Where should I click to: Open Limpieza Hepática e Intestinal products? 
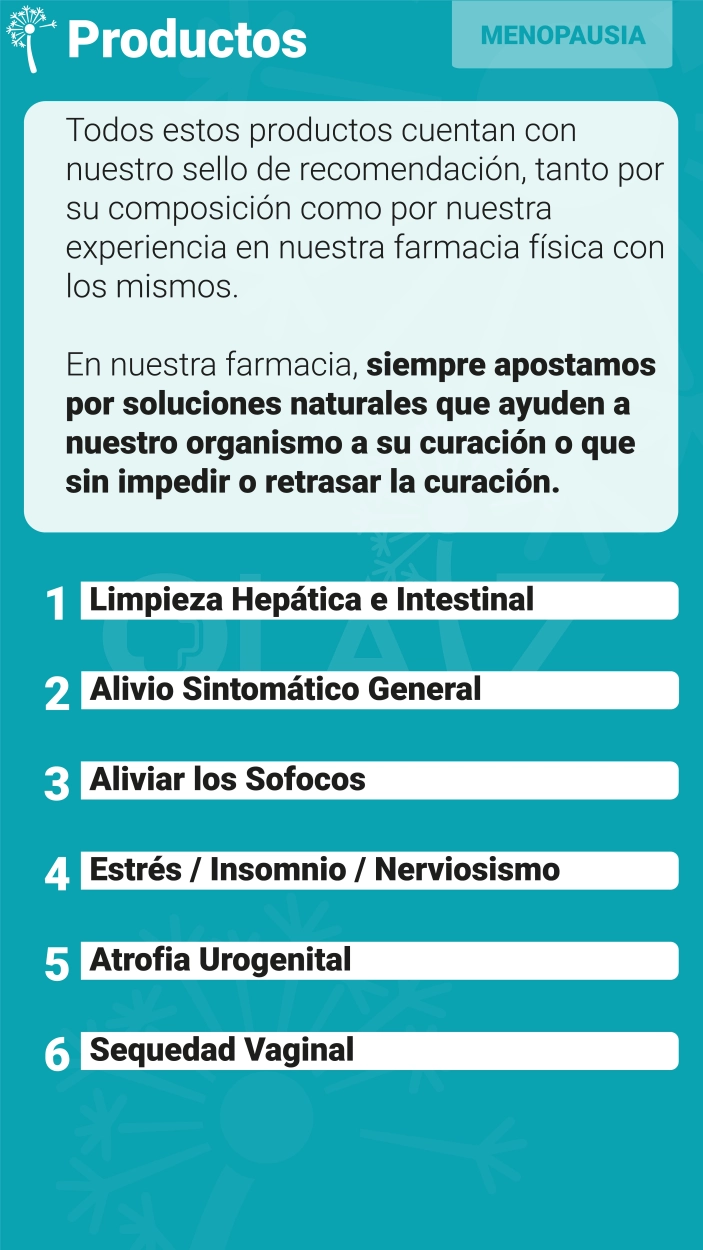(x=379, y=600)
